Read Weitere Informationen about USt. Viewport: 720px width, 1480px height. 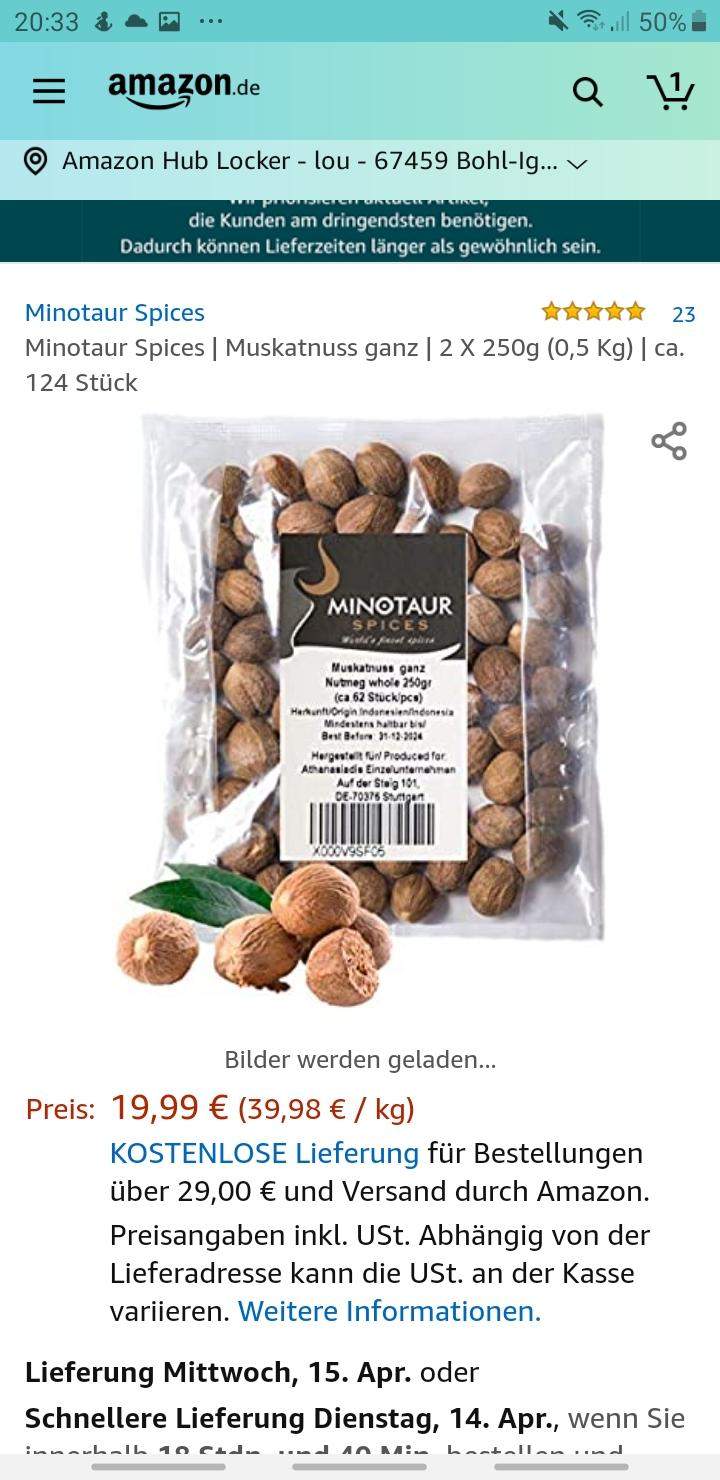[389, 1311]
